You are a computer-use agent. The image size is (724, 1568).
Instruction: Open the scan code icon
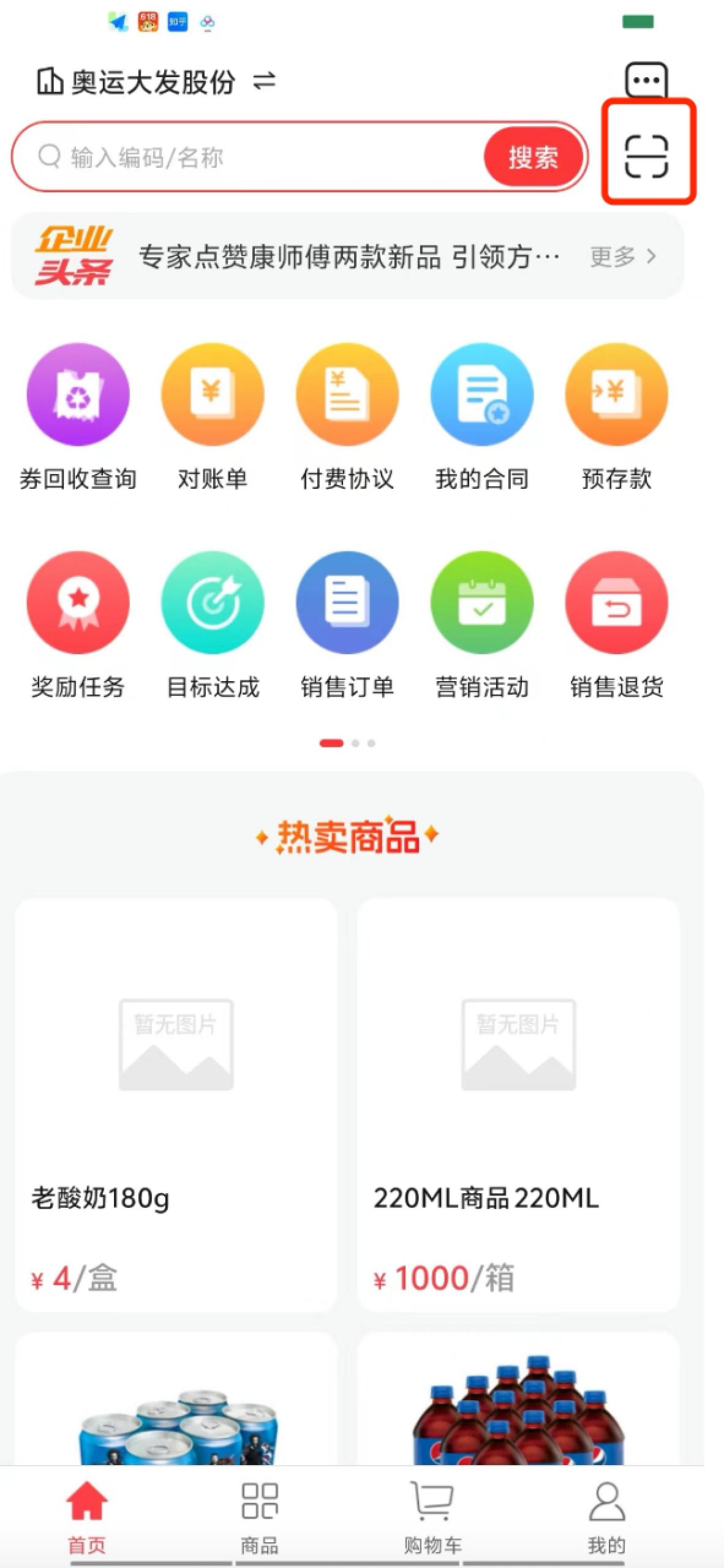(x=646, y=157)
